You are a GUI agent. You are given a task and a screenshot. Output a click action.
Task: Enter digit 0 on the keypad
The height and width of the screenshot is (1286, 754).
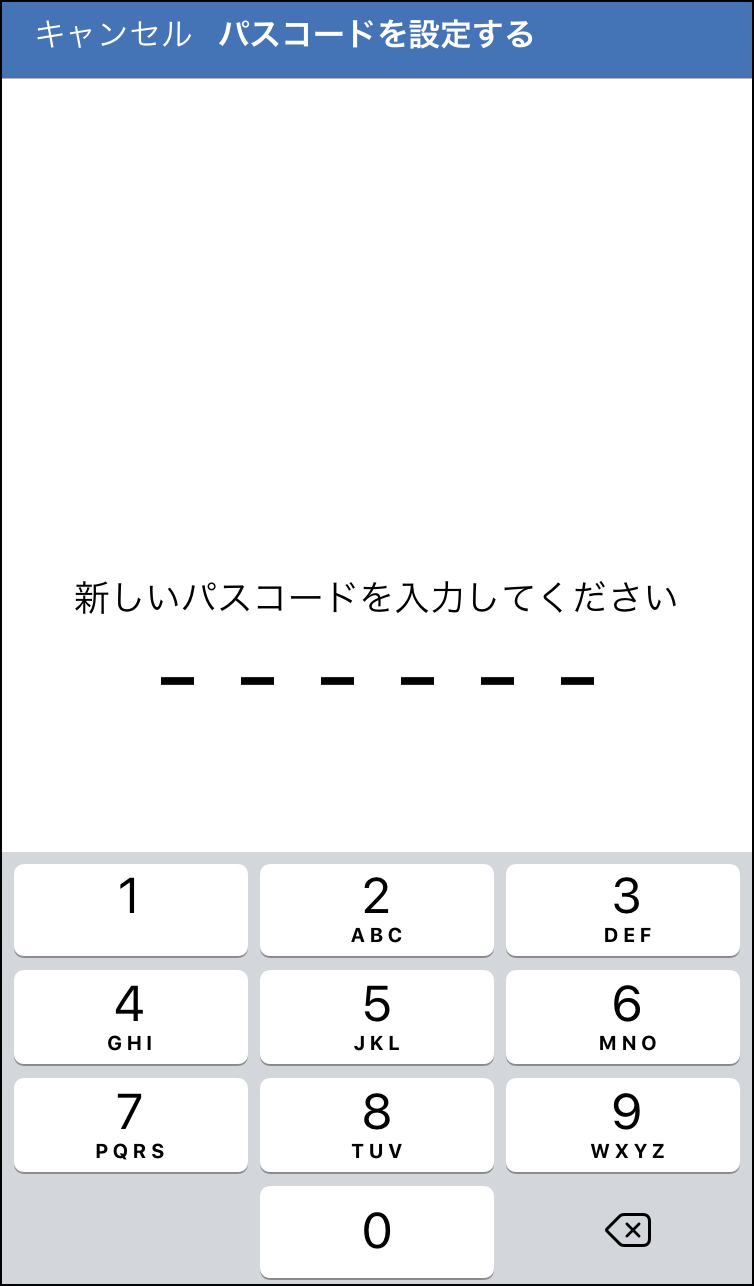[377, 1232]
